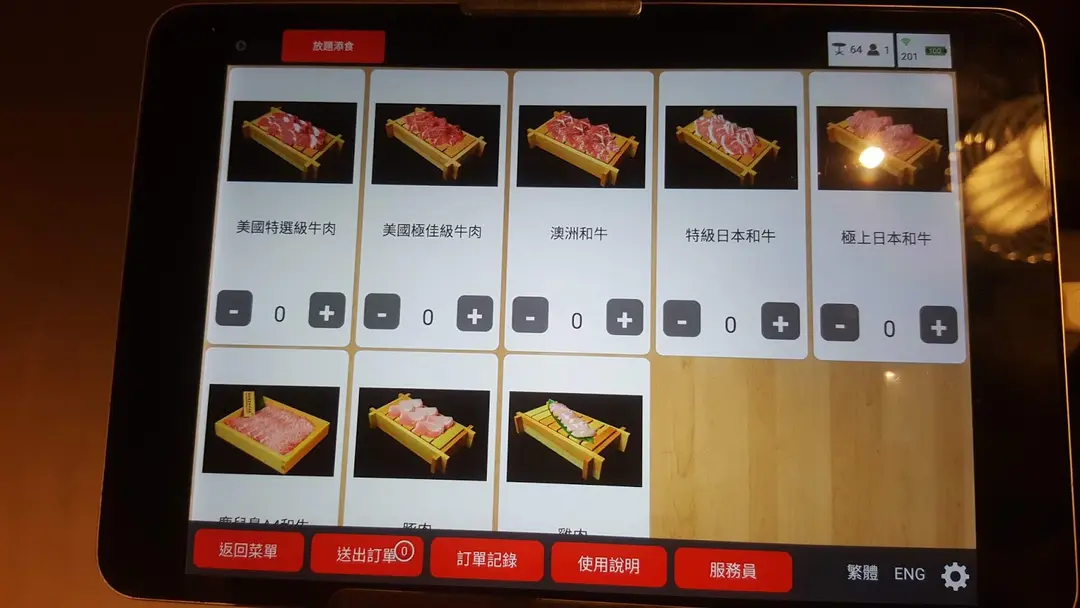The width and height of the screenshot is (1080, 608).
Task: Tap plus for 特級日本和牛
Action: [x=780, y=321]
